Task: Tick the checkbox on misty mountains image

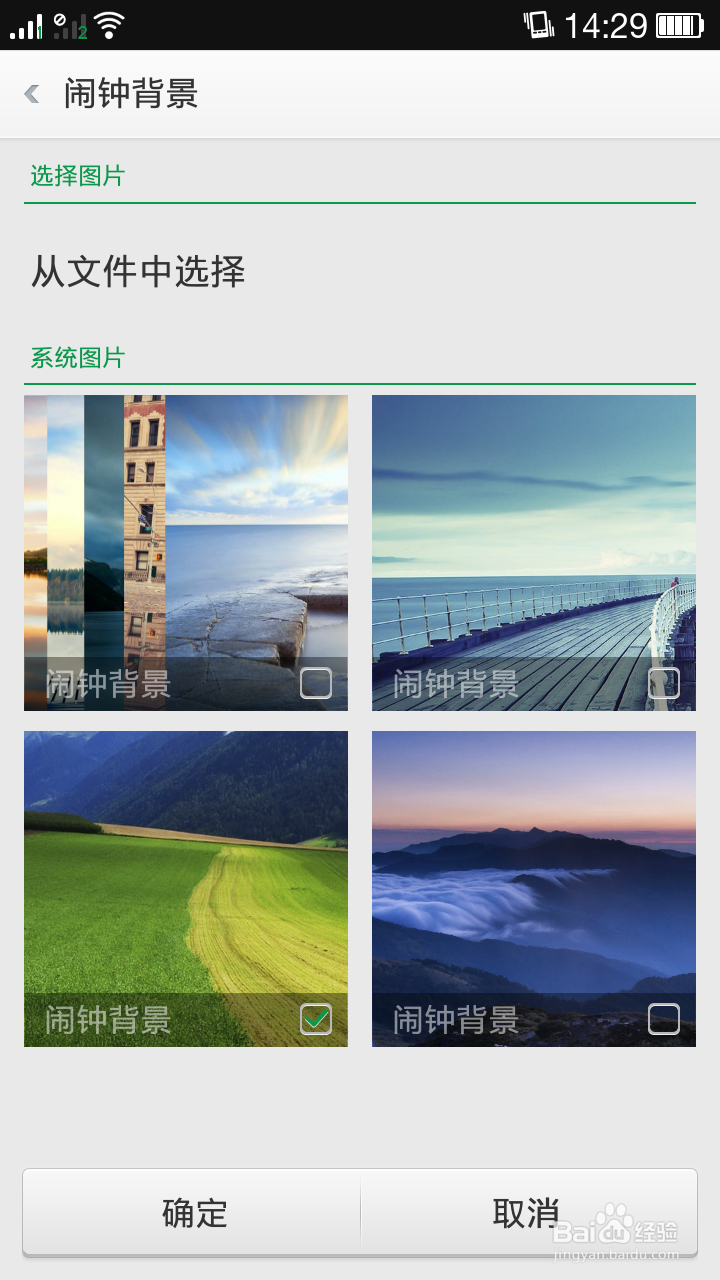Action: [x=664, y=1019]
